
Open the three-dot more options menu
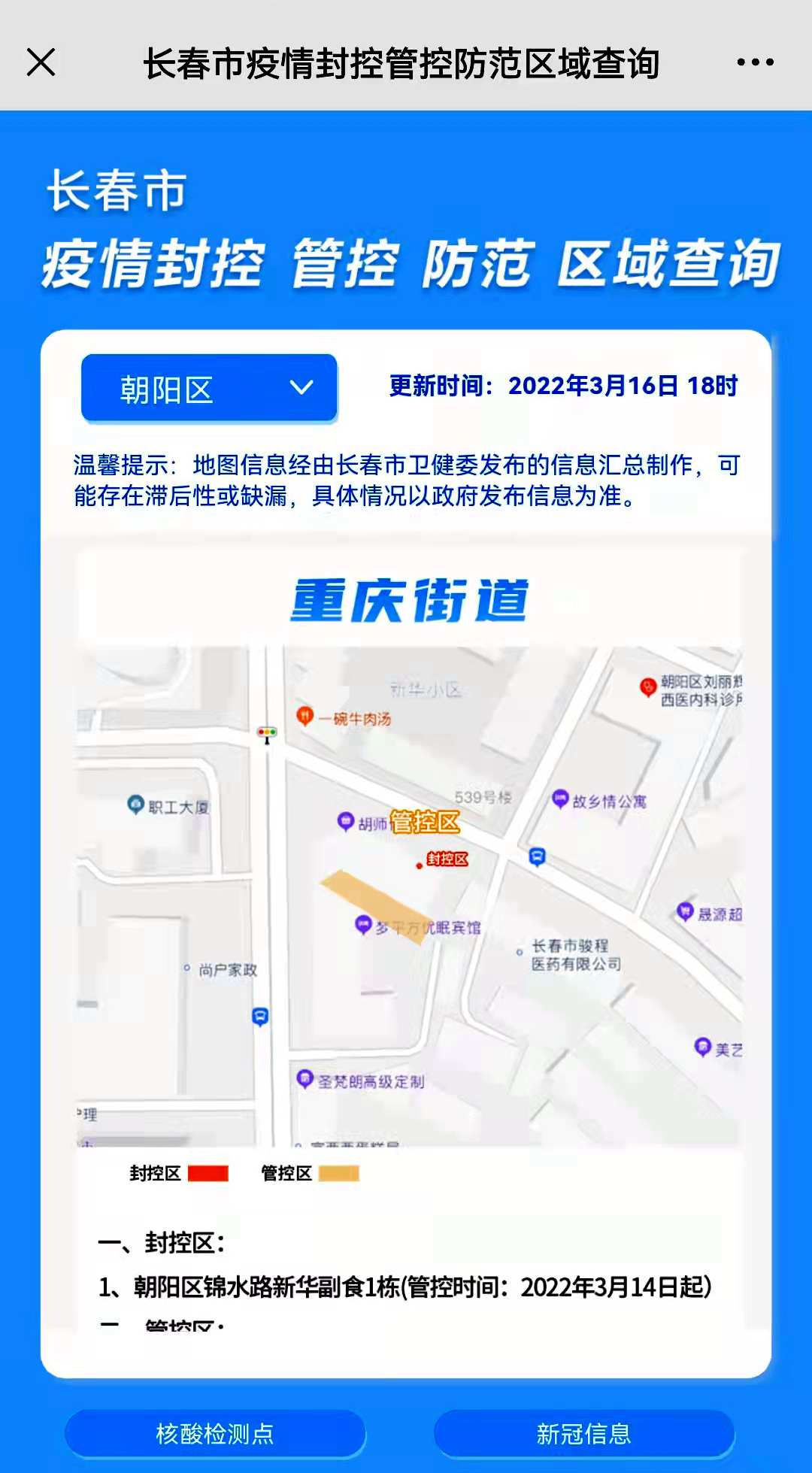pyautogui.click(x=755, y=62)
